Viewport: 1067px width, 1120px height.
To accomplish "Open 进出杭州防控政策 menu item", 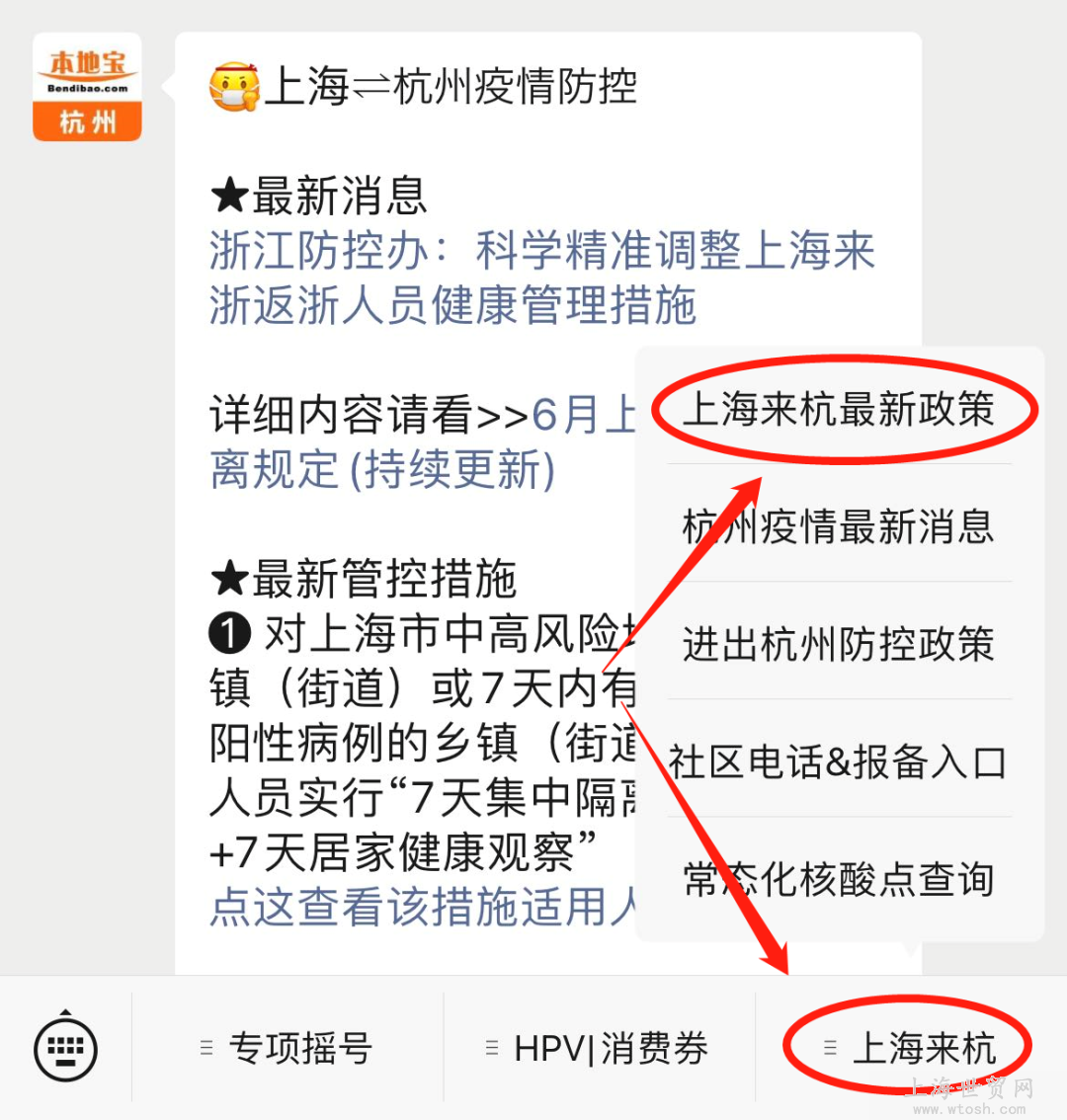I will click(839, 644).
